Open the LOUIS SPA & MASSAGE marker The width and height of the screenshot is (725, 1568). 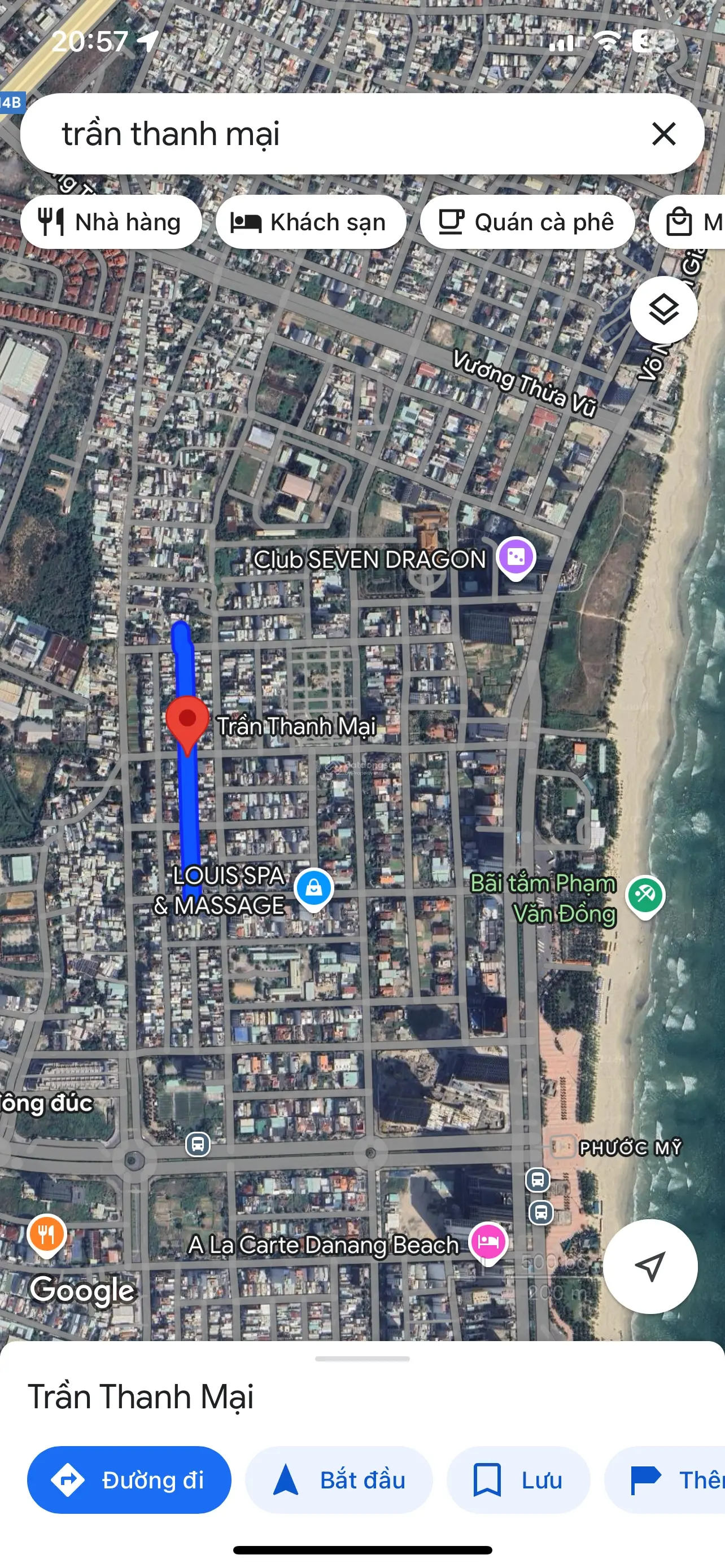[x=313, y=888]
